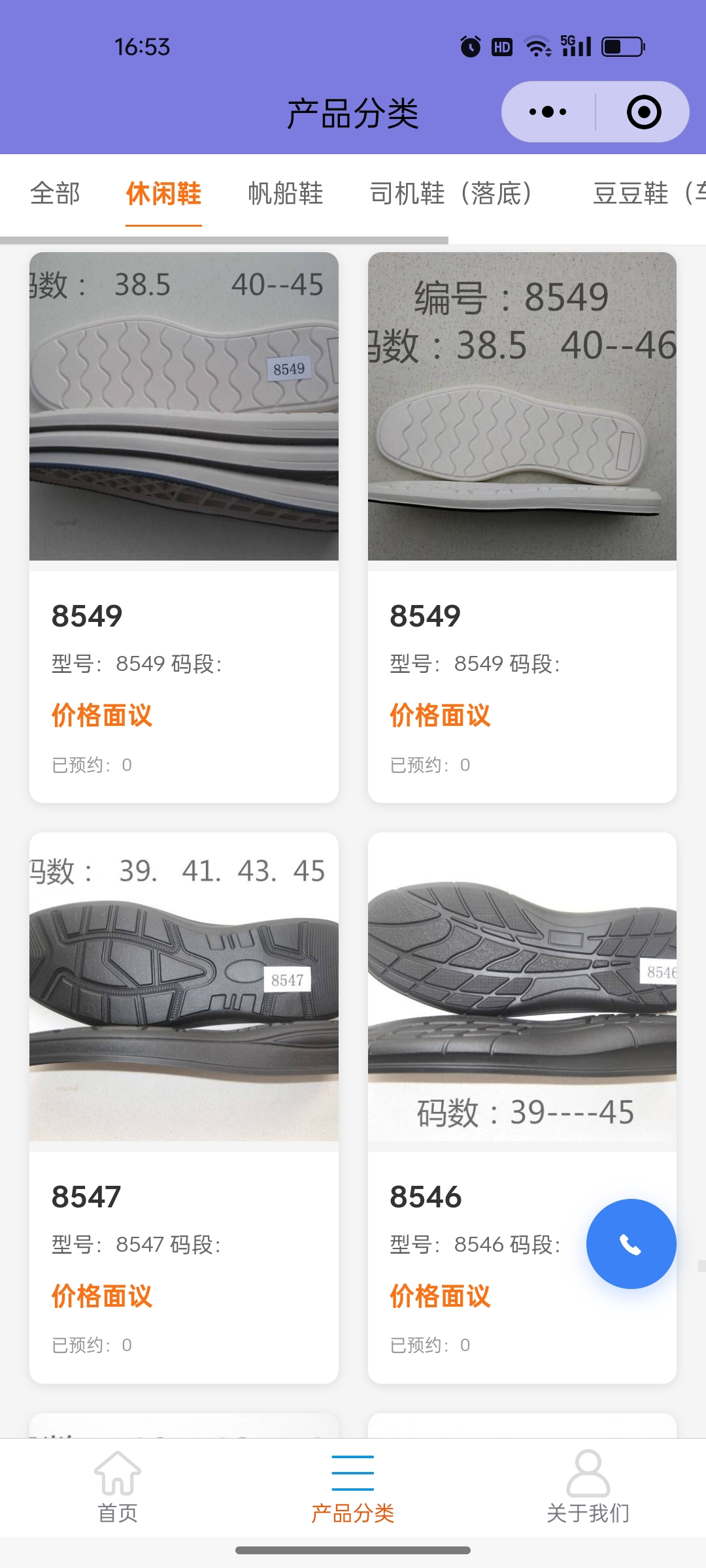
Task: Open 8549 product card sized 40--45
Action: [x=184, y=527]
